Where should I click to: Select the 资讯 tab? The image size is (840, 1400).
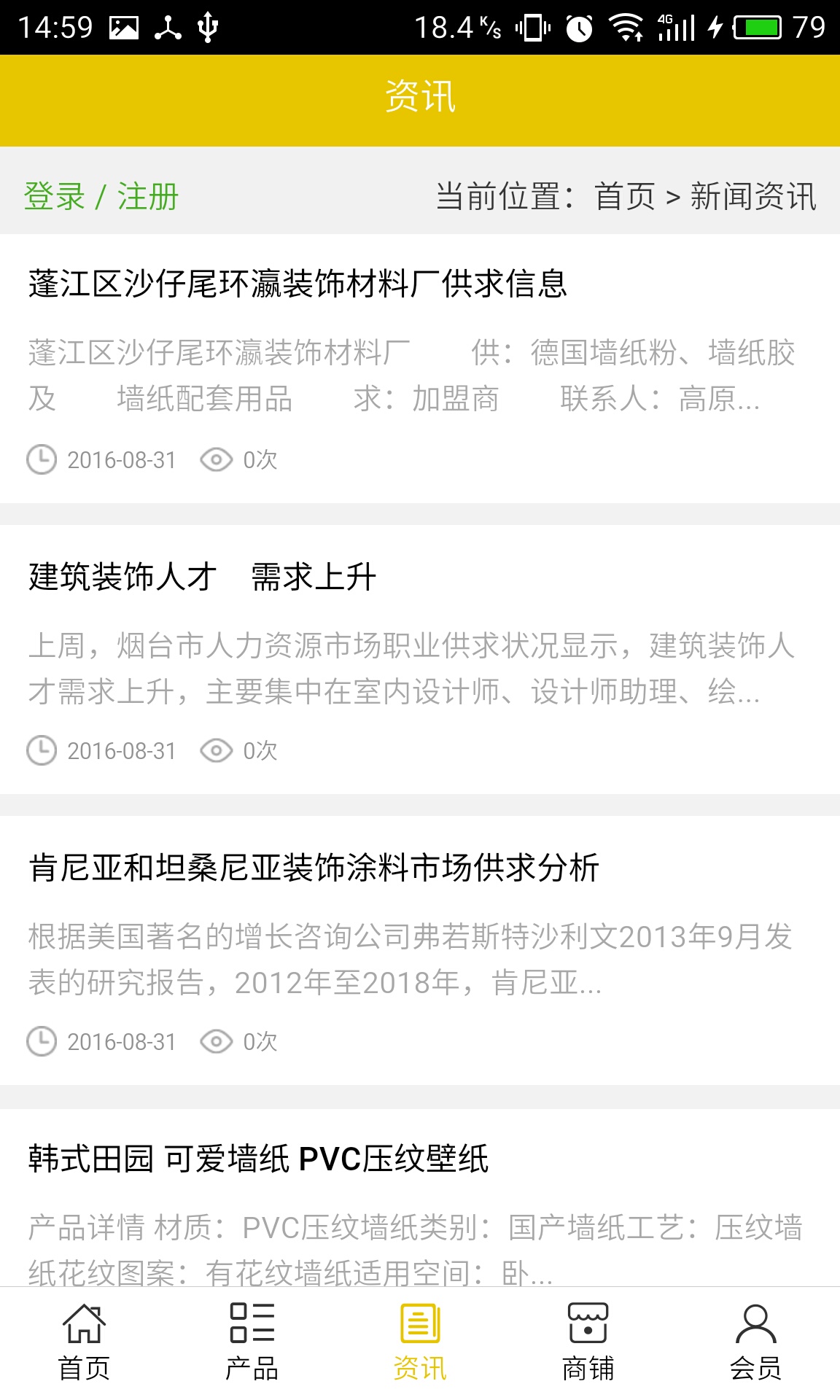coord(420,1342)
